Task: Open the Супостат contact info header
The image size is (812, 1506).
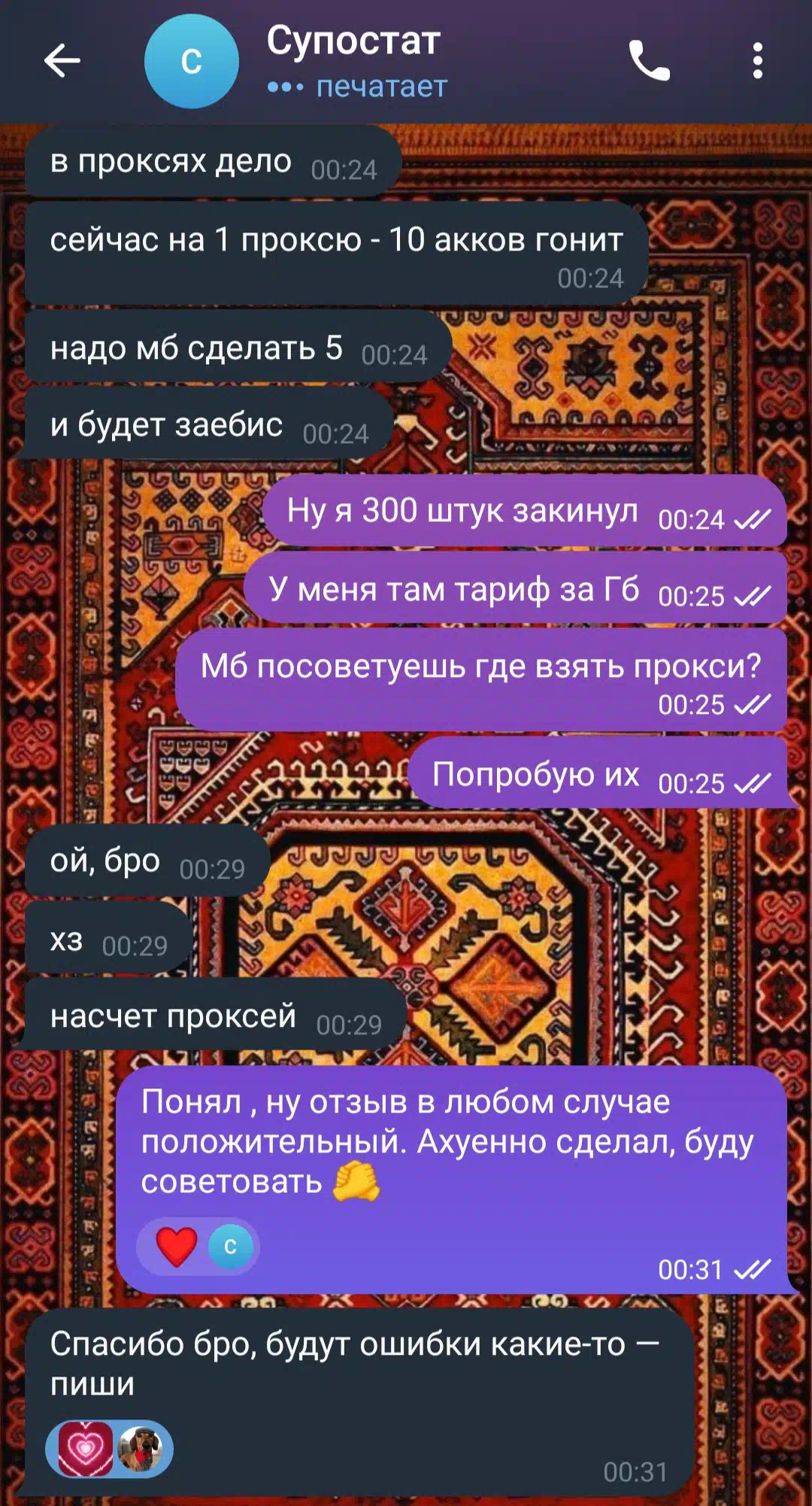Action: [356, 61]
